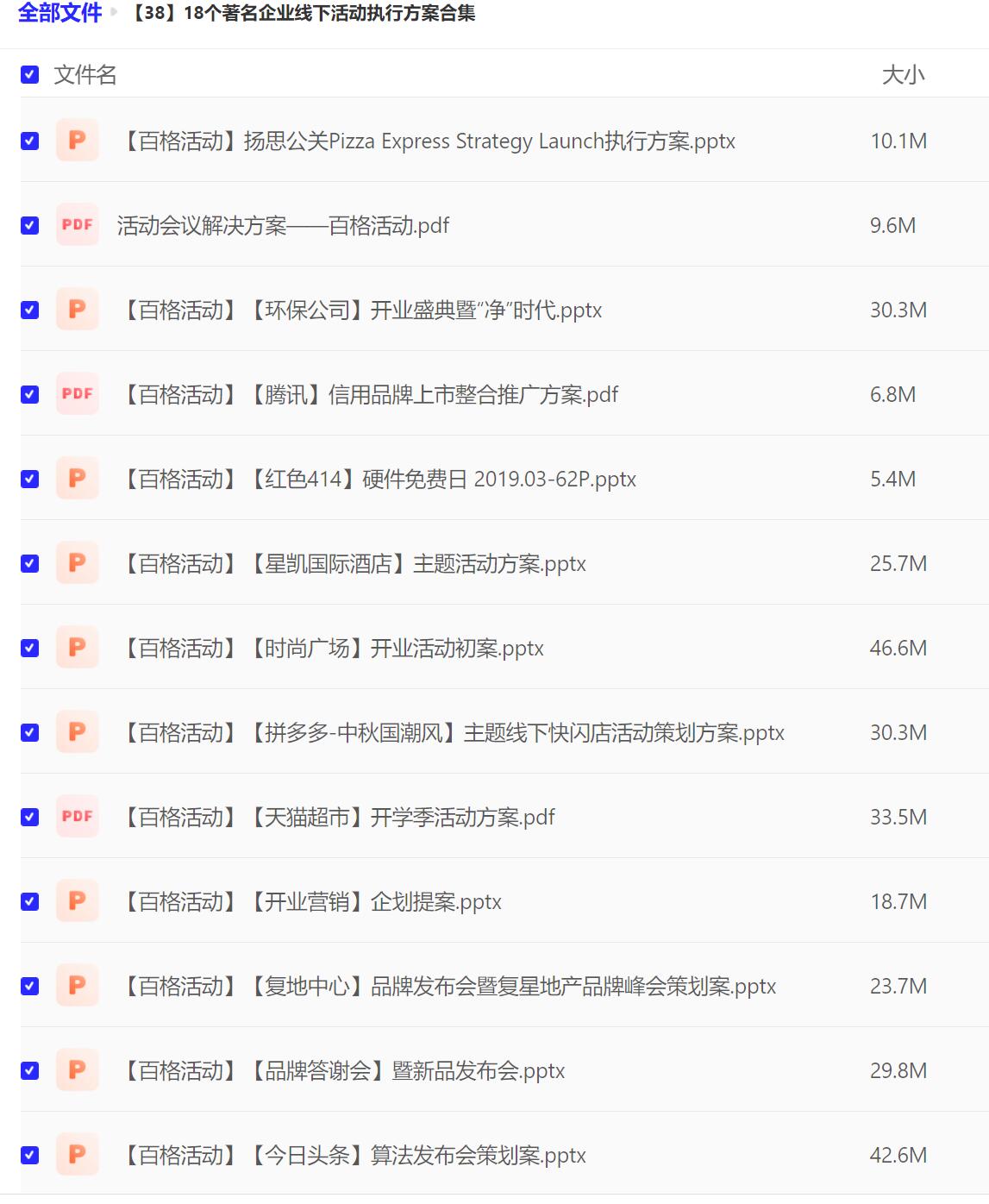Screen dimensions: 989x1204
Task: Uncheck the 【品牌答谢会】暨新品发布会 row checkbox
Action: [28, 1070]
